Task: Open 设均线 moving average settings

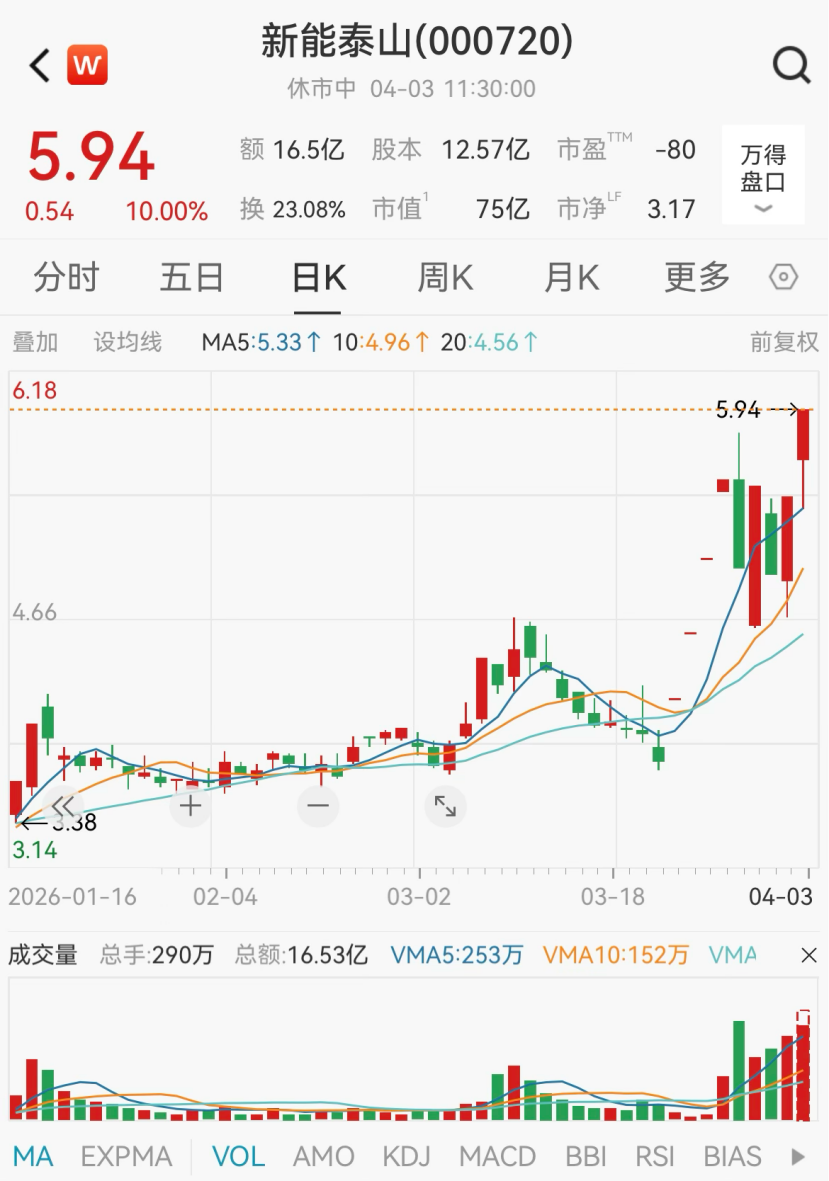Action: point(127,342)
